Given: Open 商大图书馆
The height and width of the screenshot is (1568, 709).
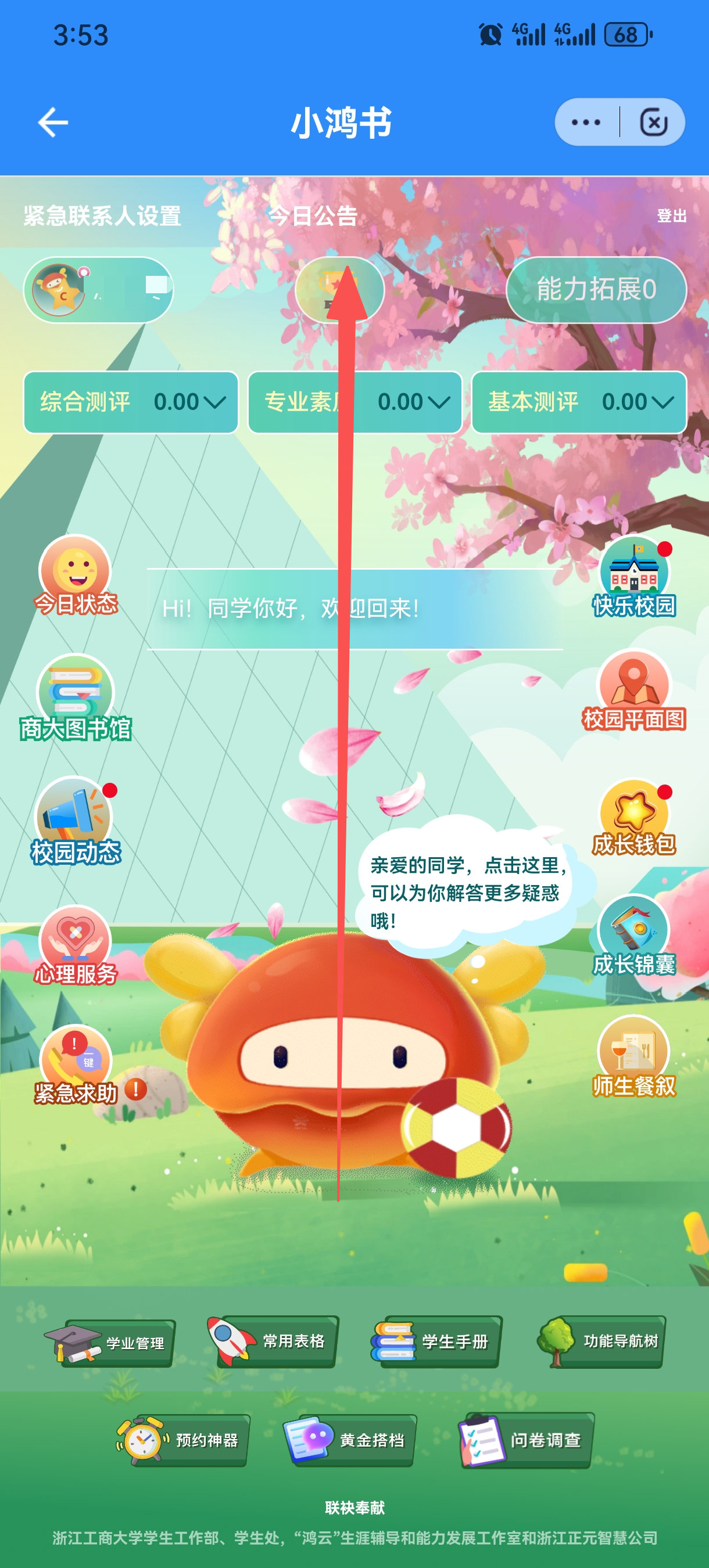Looking at the screenshot, I should click(x=76, y=697).
